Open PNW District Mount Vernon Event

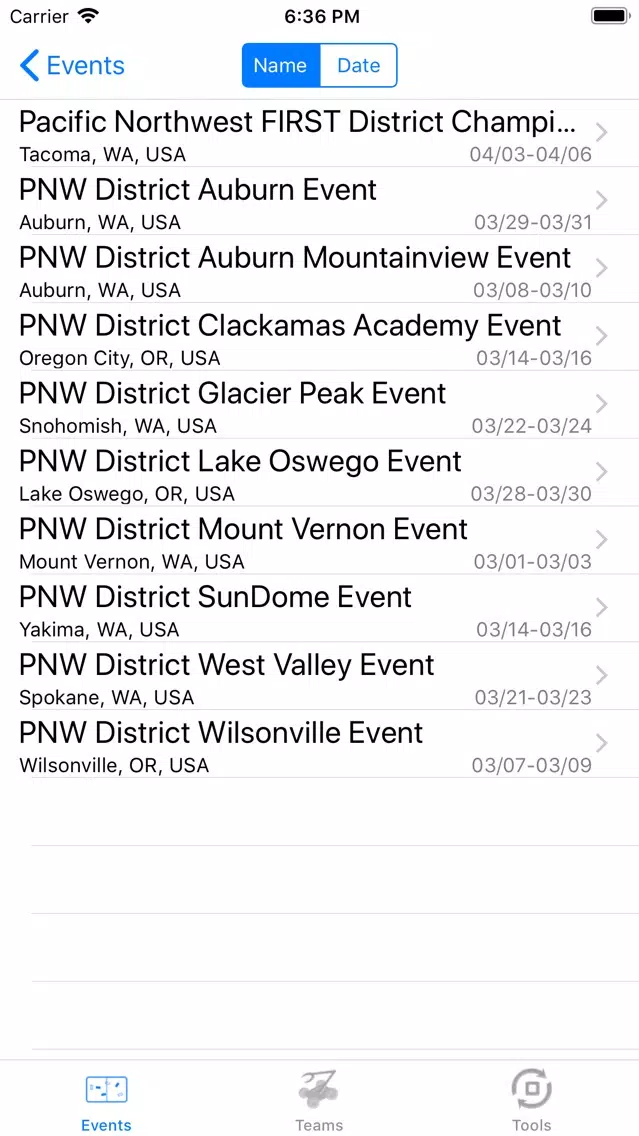[320, 541]
